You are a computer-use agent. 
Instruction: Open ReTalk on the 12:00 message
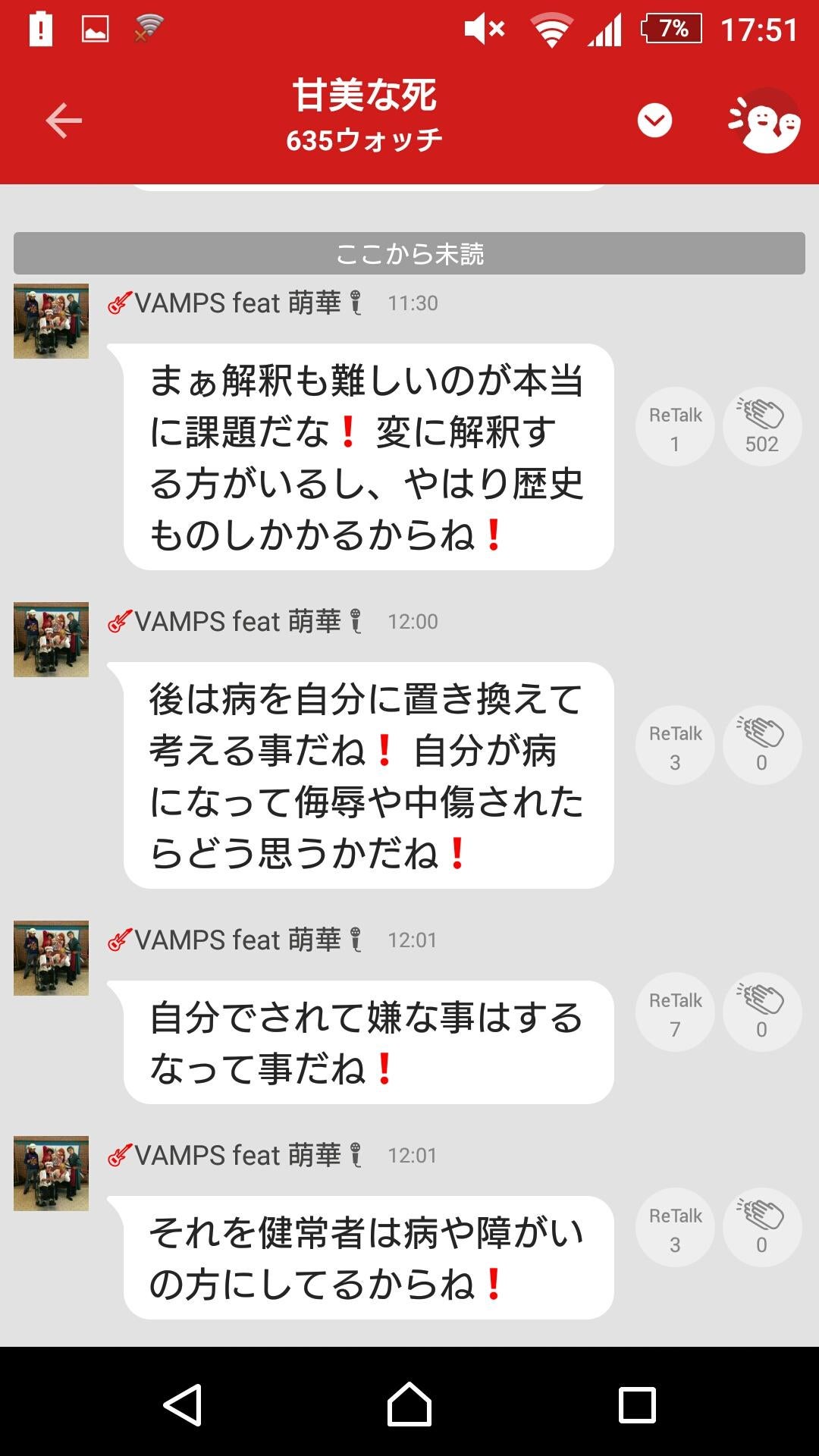coord(675,745)
